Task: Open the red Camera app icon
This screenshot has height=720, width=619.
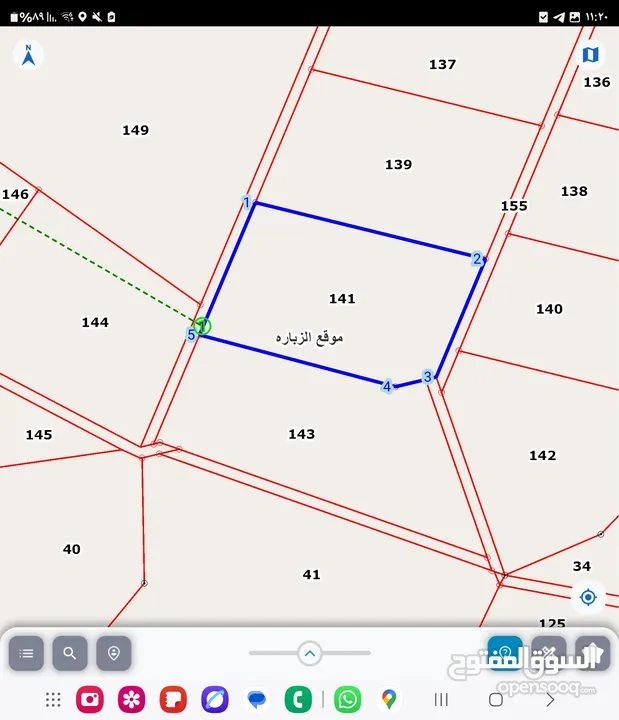Action: tap(90, 699)
